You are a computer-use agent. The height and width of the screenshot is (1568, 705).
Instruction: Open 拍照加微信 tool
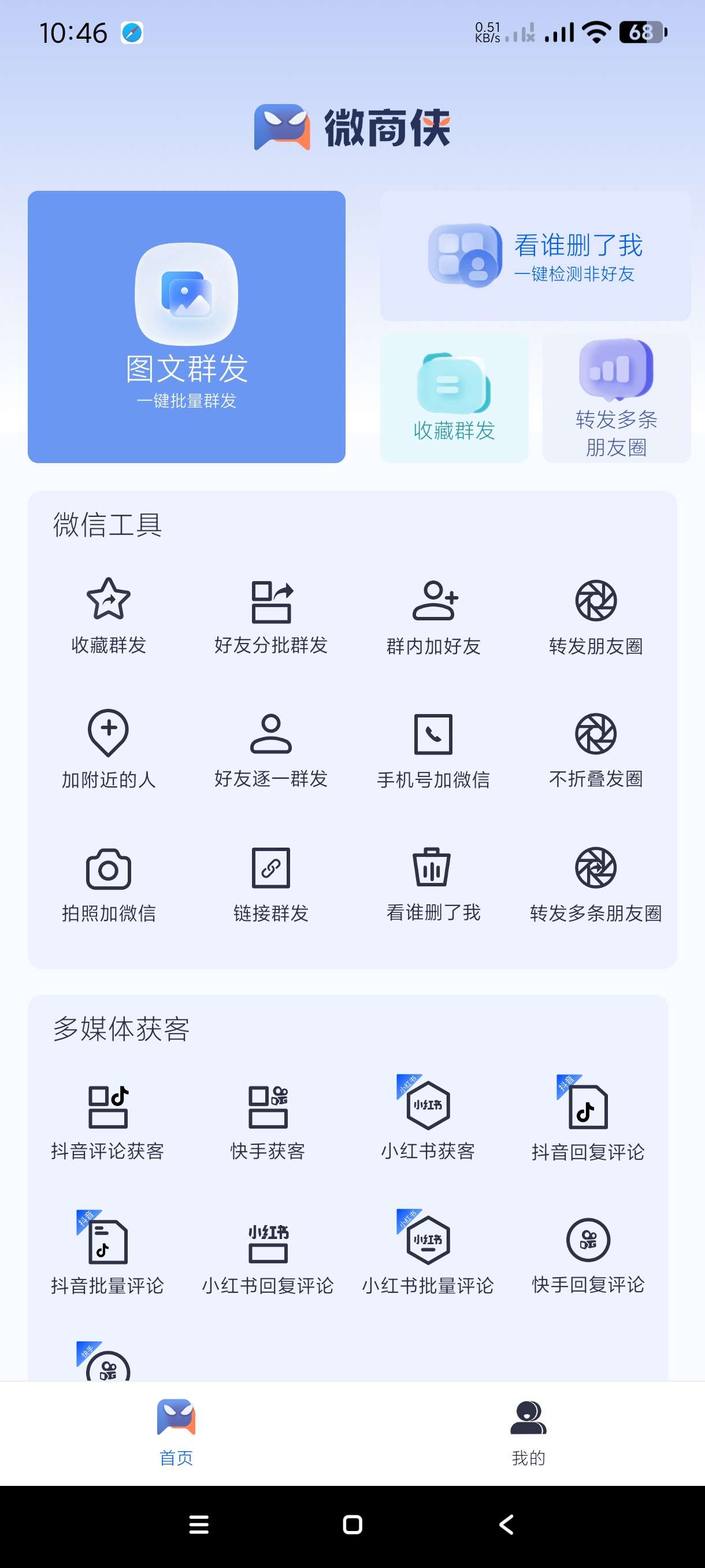(x=108, y=883)
